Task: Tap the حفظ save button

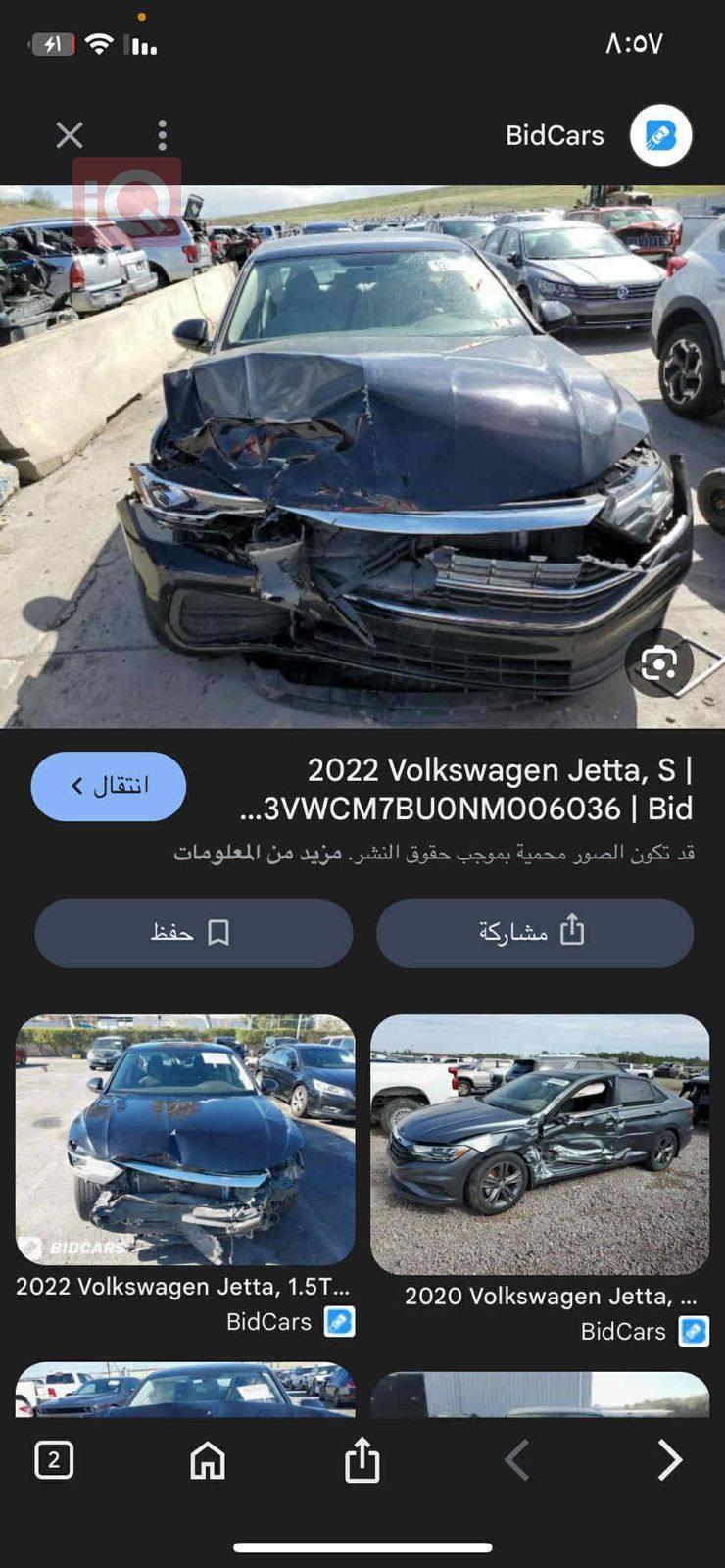Action: 193,933
